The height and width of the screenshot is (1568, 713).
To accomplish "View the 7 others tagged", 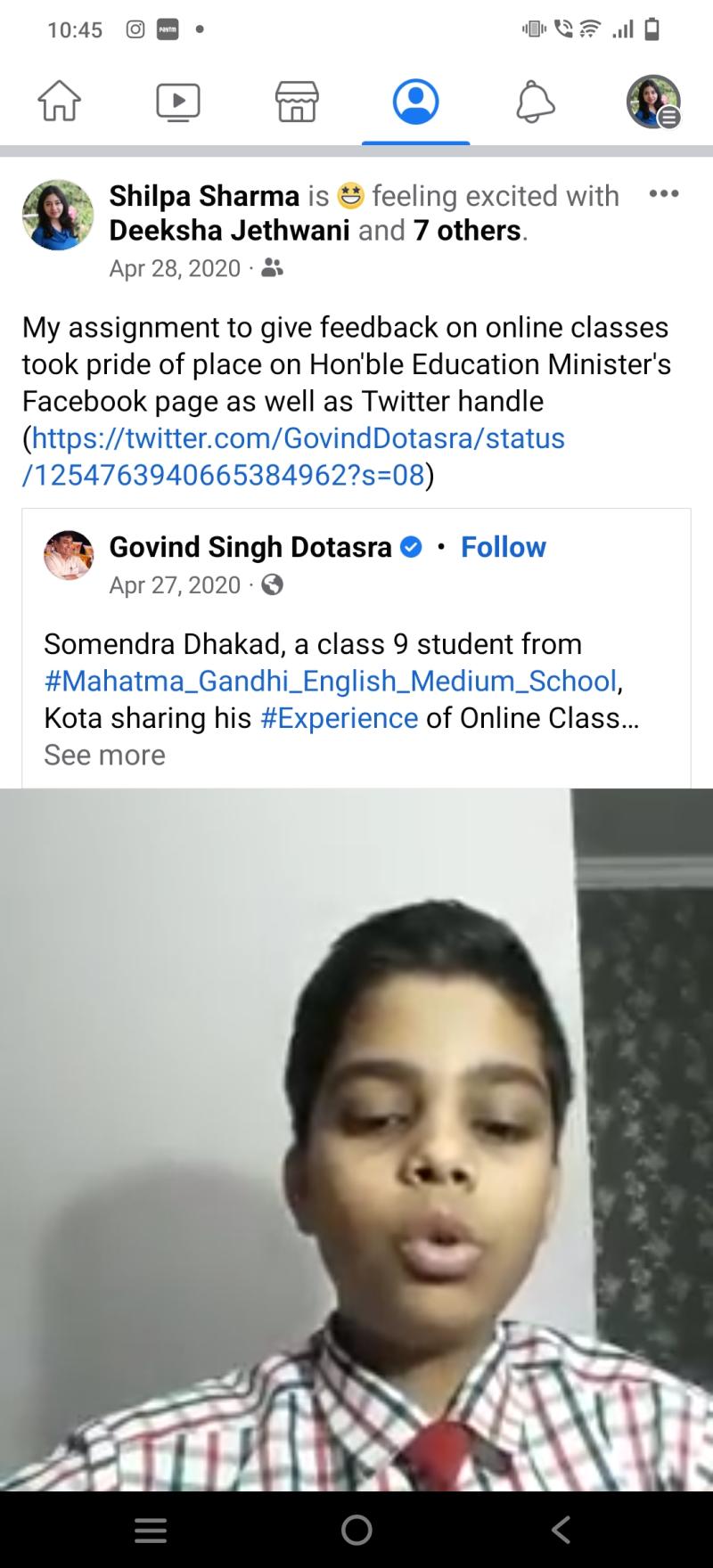I will (467, 231).
